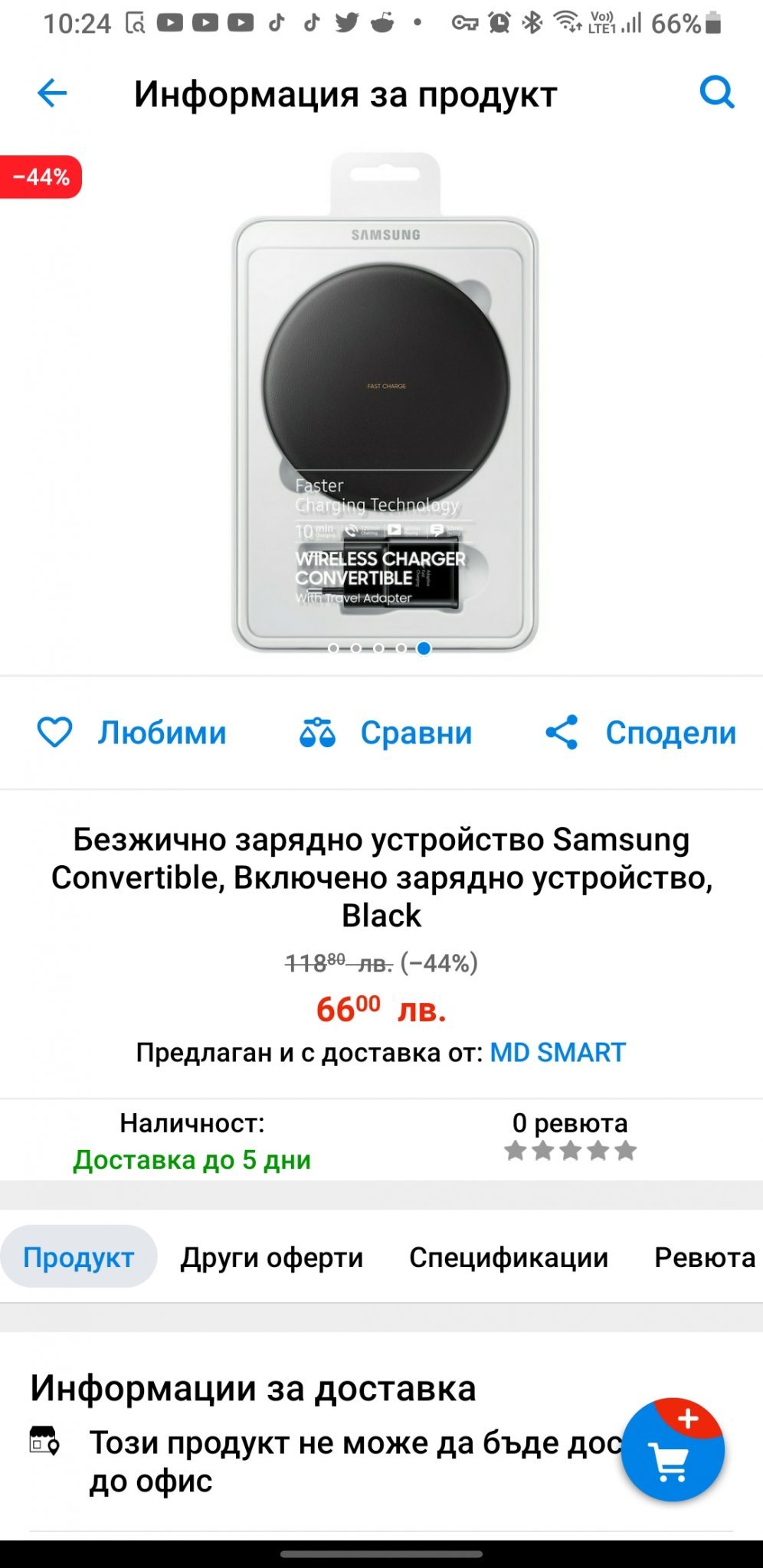
Task: Switch to Спецификации tab
Action: (508, 1257)
